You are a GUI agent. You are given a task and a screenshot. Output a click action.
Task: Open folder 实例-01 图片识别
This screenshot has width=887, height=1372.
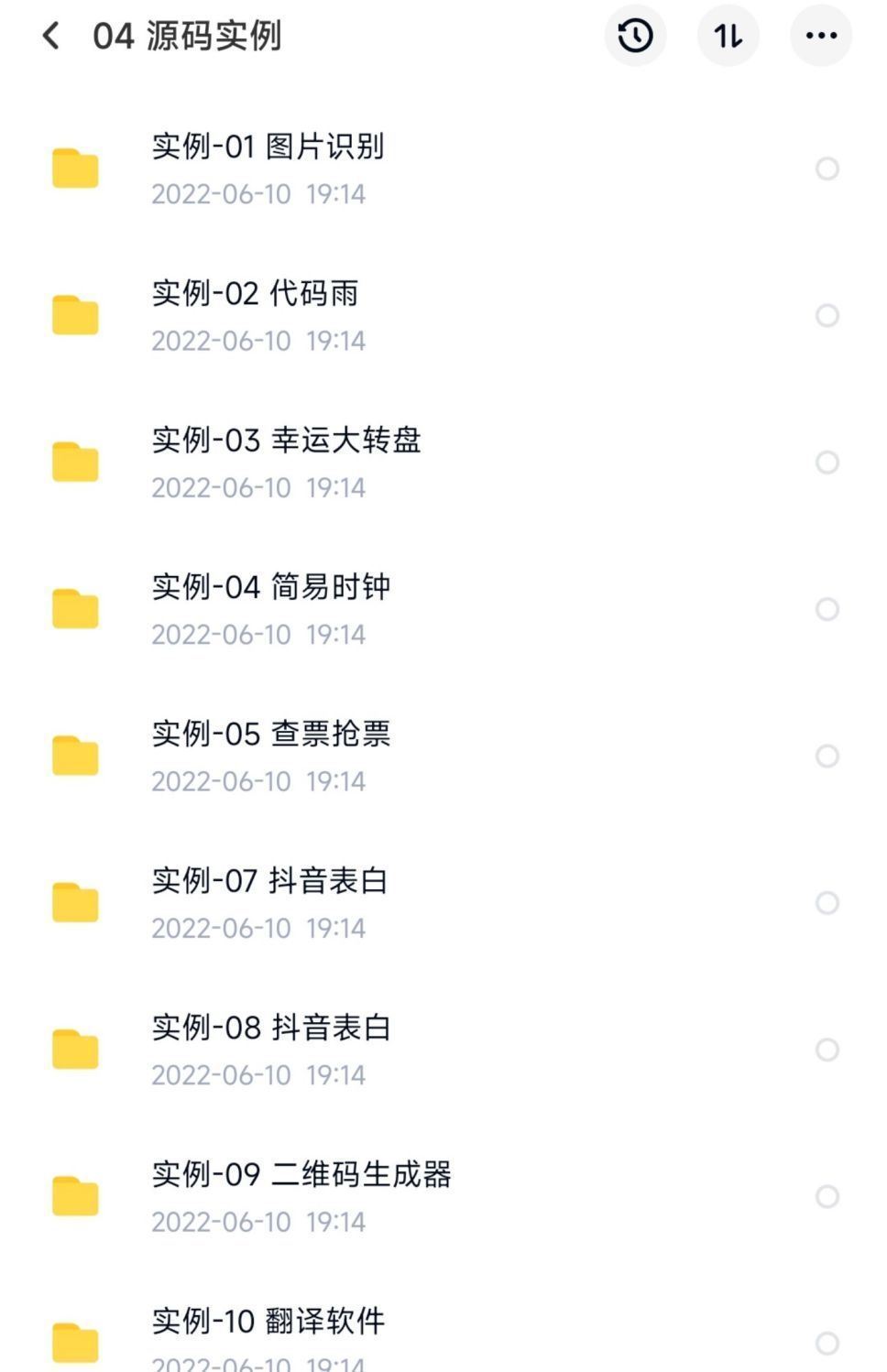click(x=268, y=169)
